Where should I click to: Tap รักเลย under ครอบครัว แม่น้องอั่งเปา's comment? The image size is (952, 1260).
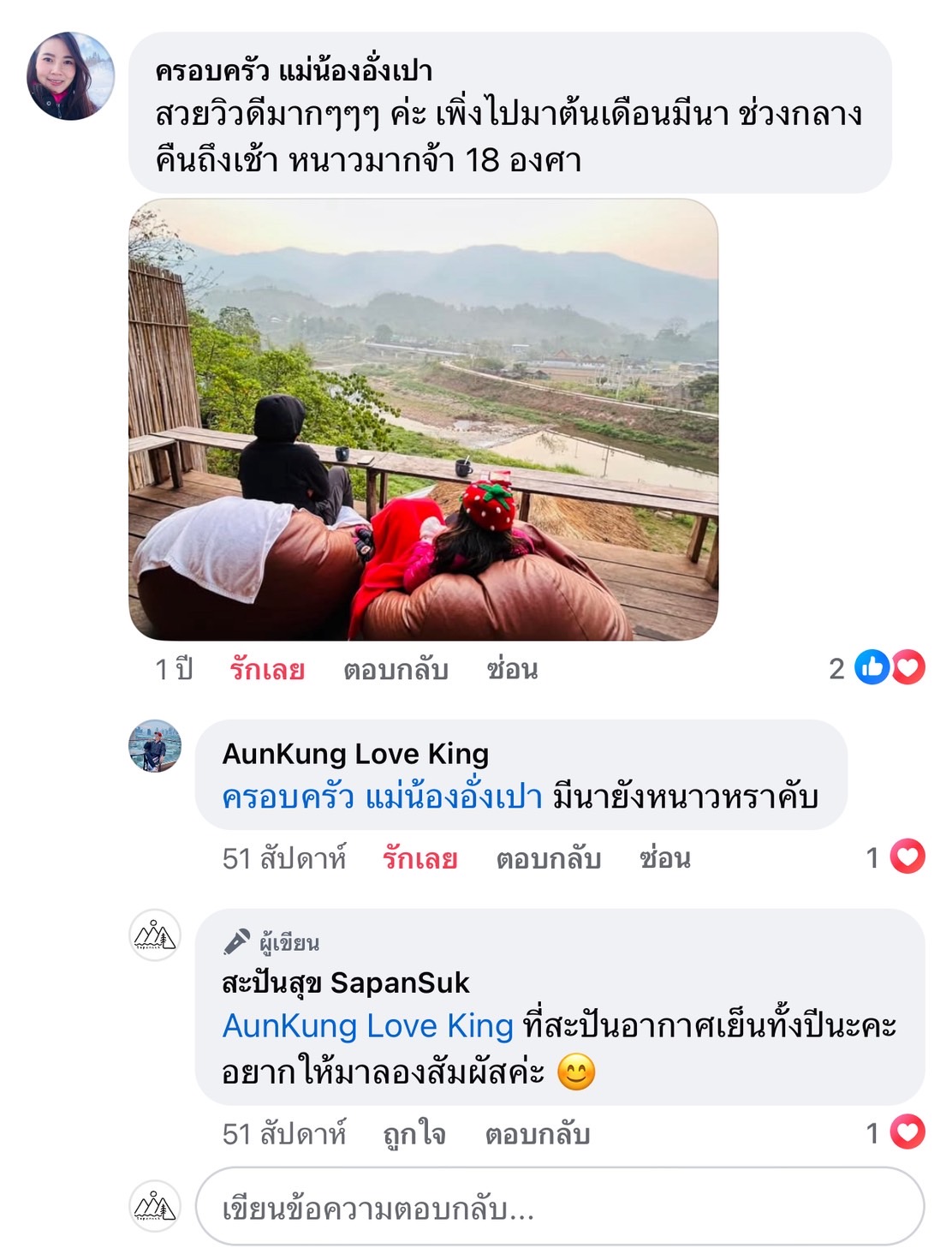pyautogui.click(x=267, y=670)
